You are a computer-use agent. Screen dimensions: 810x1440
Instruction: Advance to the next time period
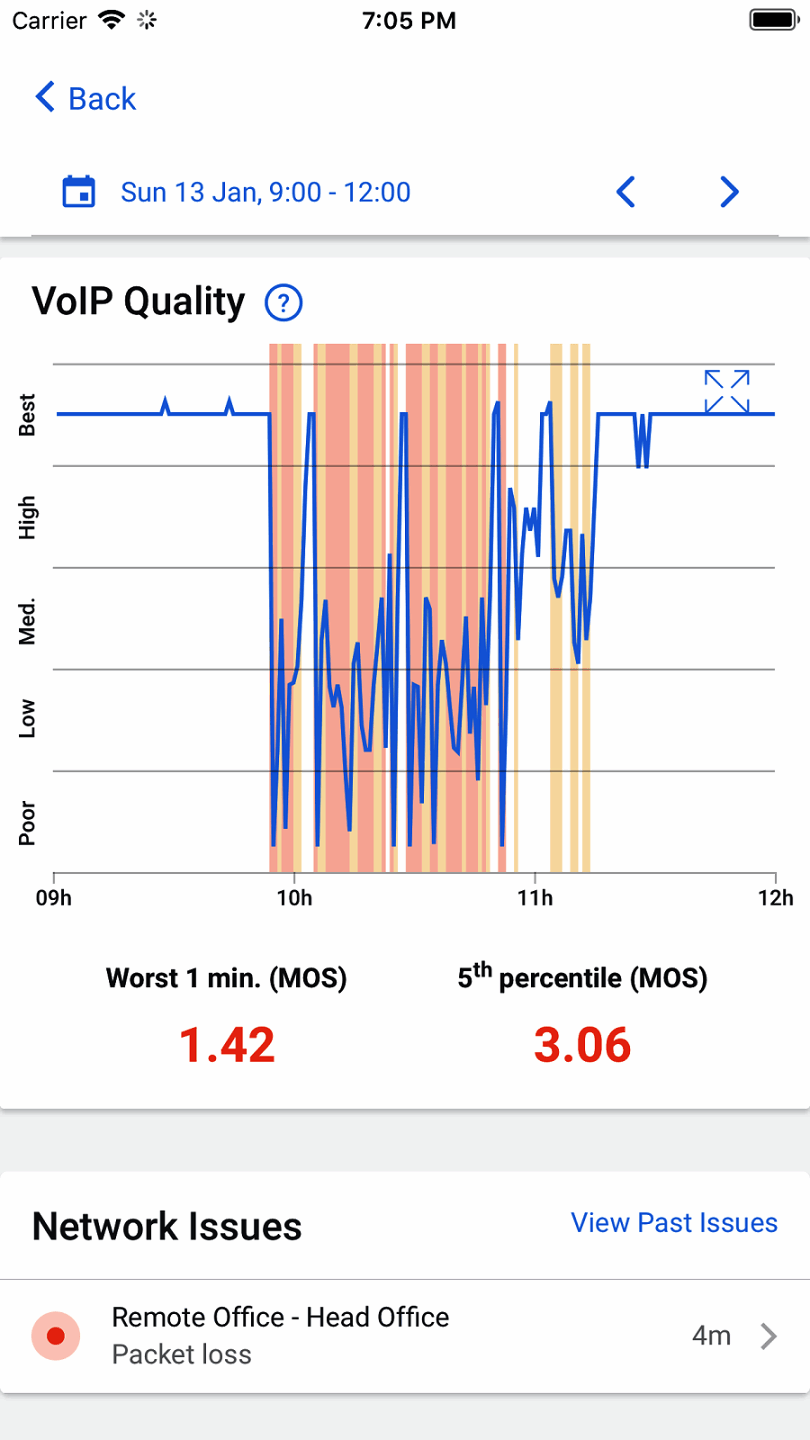click(x=730, y=192)
